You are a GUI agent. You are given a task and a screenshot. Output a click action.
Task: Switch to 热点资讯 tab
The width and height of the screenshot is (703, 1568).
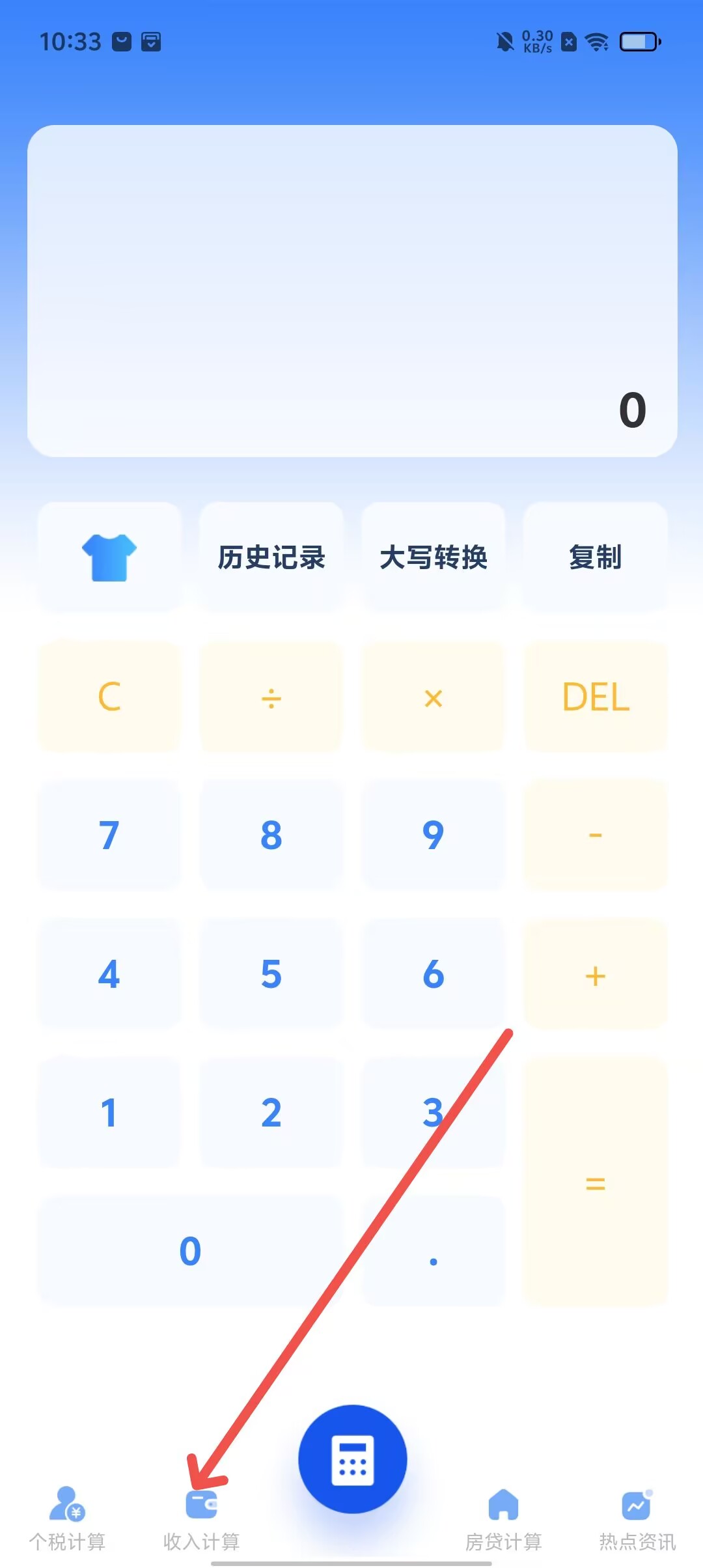tap(637, 1519)
